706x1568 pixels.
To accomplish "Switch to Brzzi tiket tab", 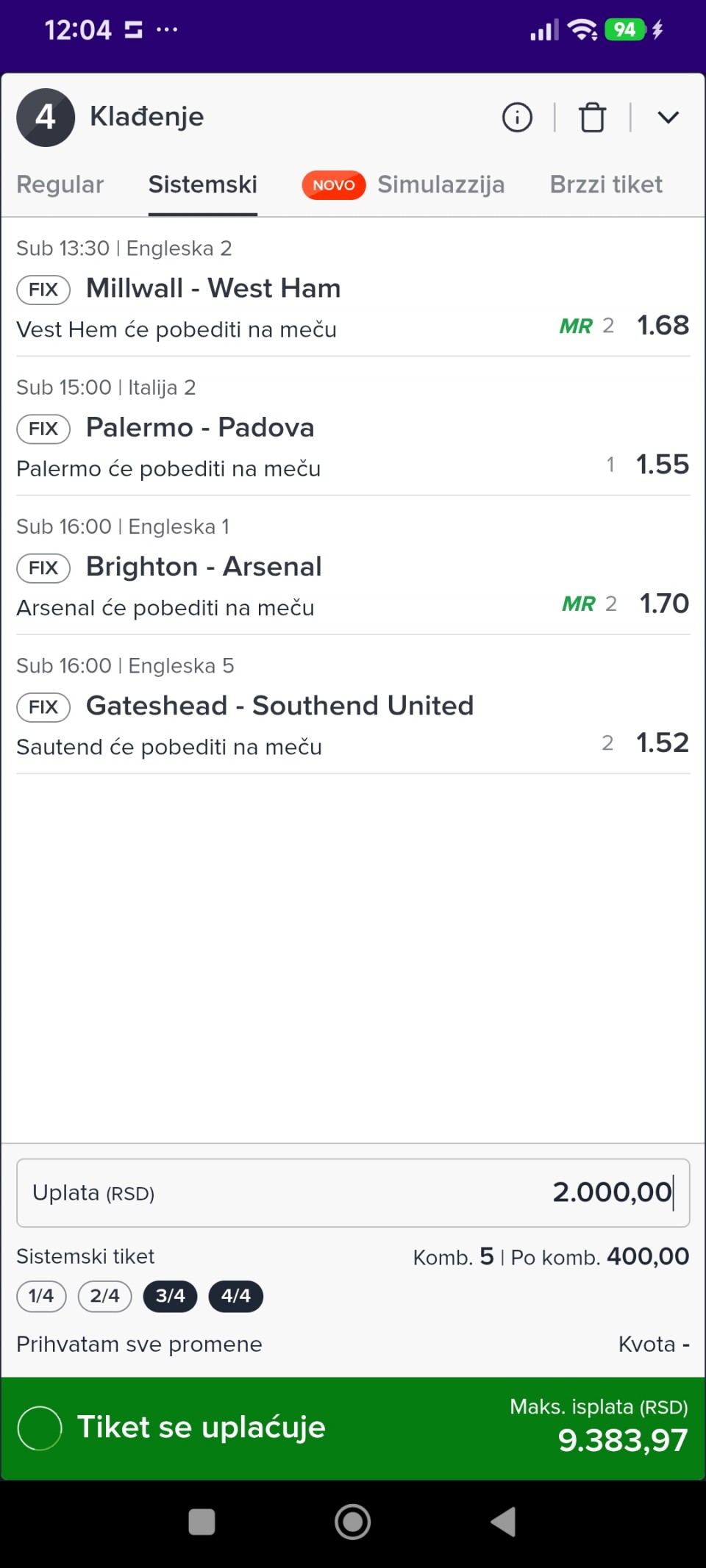I will (606, 184).
